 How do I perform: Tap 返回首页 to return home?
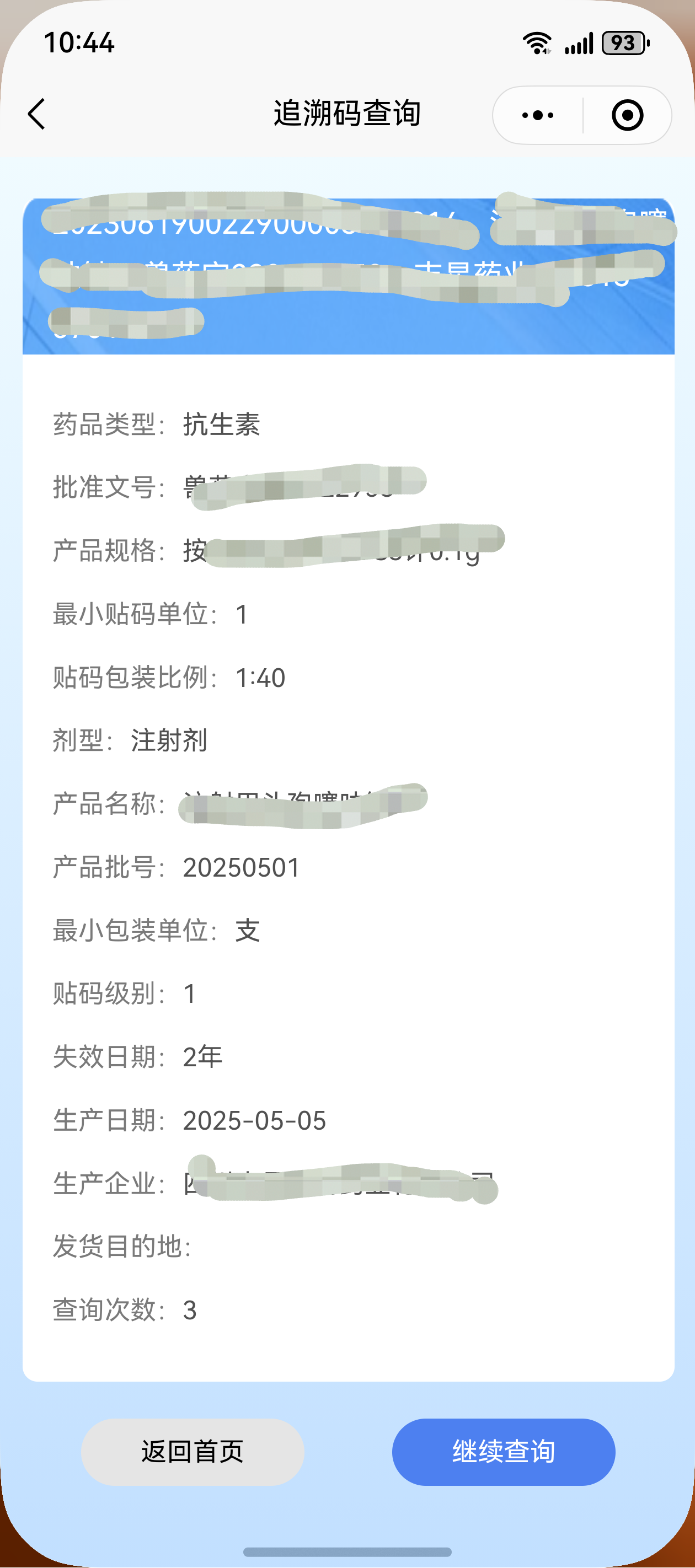click(x=193, y=1452)
